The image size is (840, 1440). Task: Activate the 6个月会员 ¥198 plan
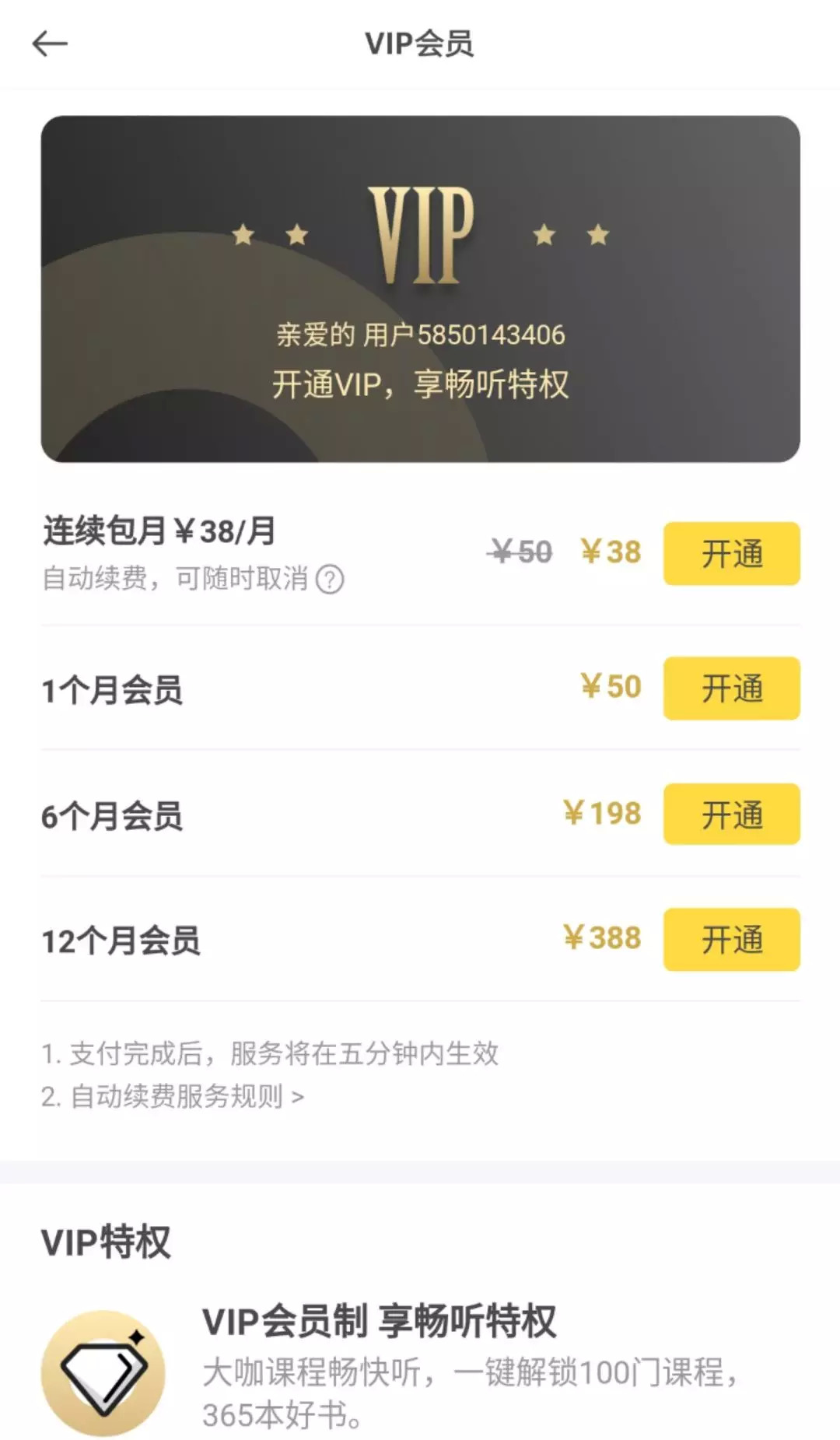pos(731,814)
